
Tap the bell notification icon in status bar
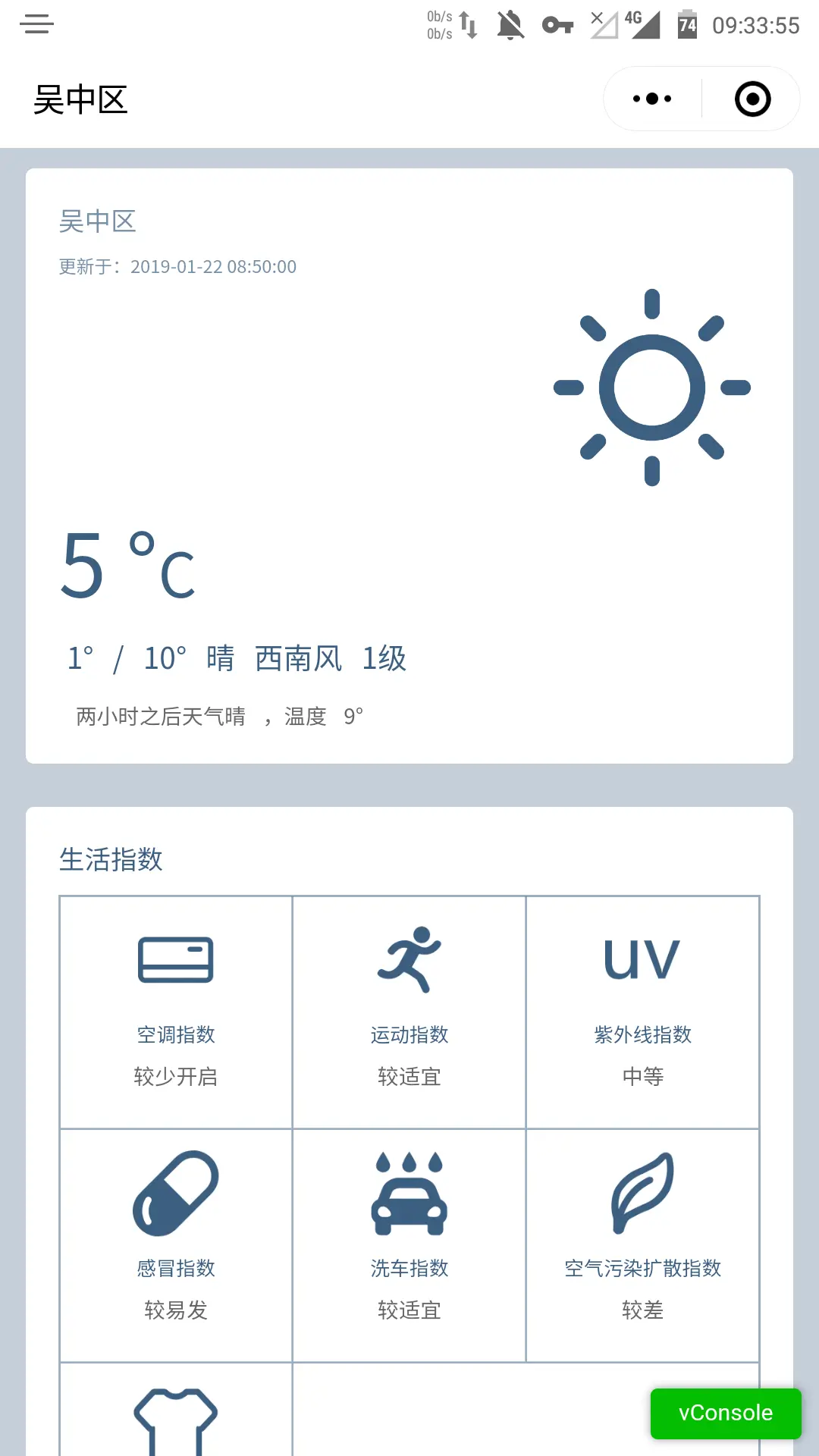coord(509,24)
